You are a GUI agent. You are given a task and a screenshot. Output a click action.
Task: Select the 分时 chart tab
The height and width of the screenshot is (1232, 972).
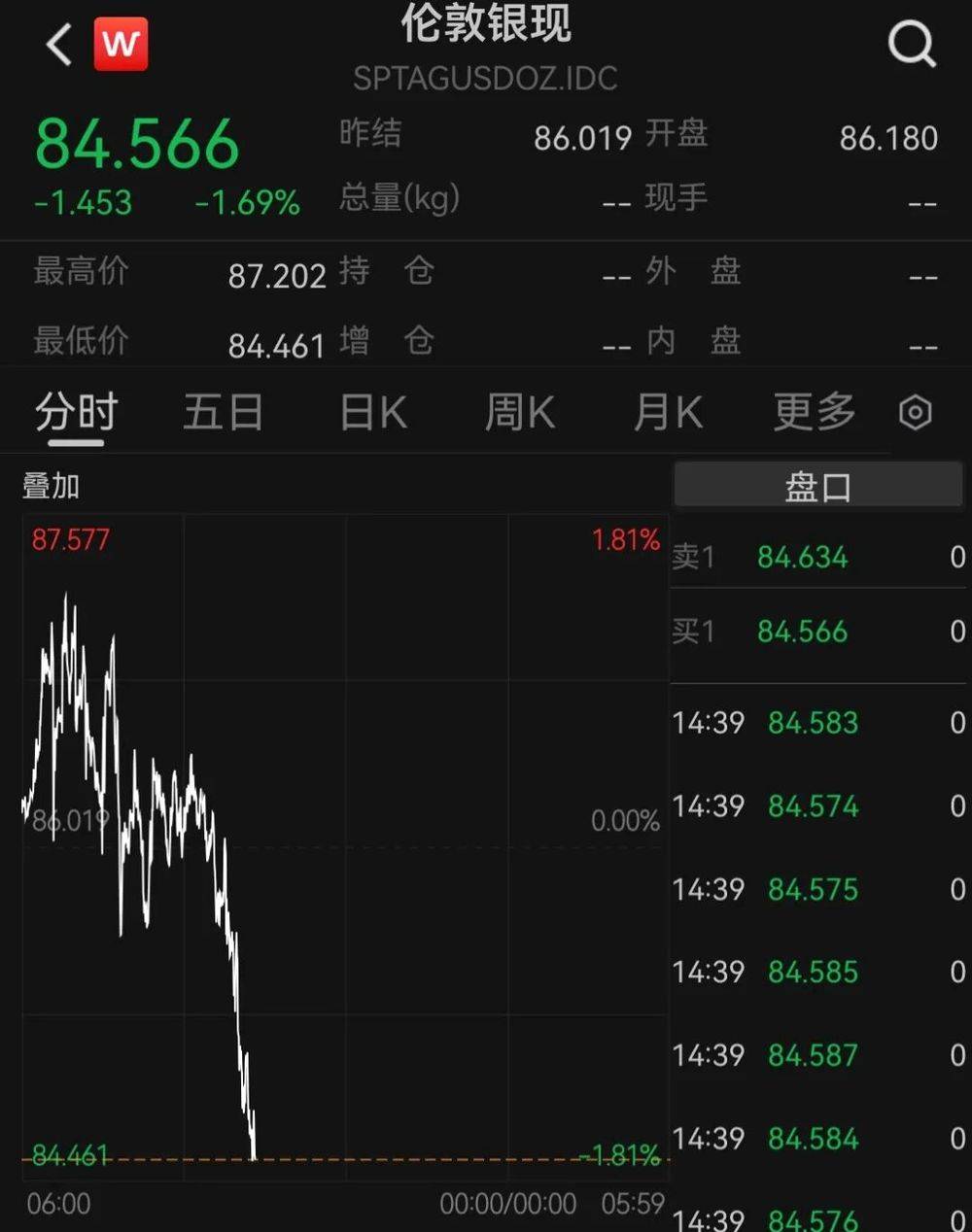(x=76, y=412)
